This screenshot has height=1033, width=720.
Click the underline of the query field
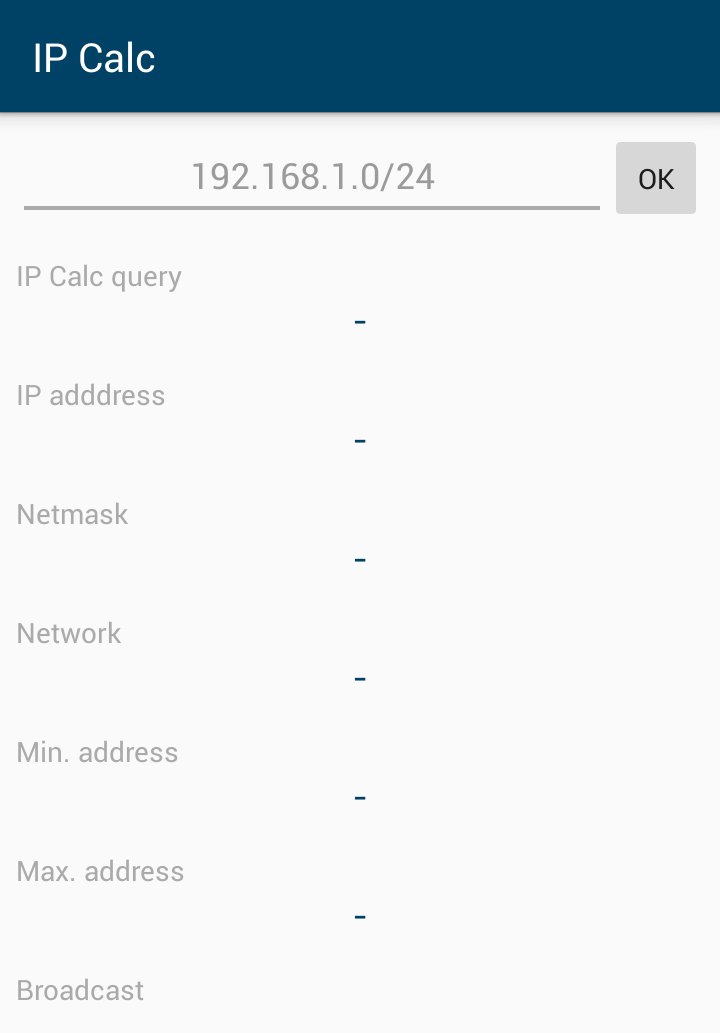312,207
